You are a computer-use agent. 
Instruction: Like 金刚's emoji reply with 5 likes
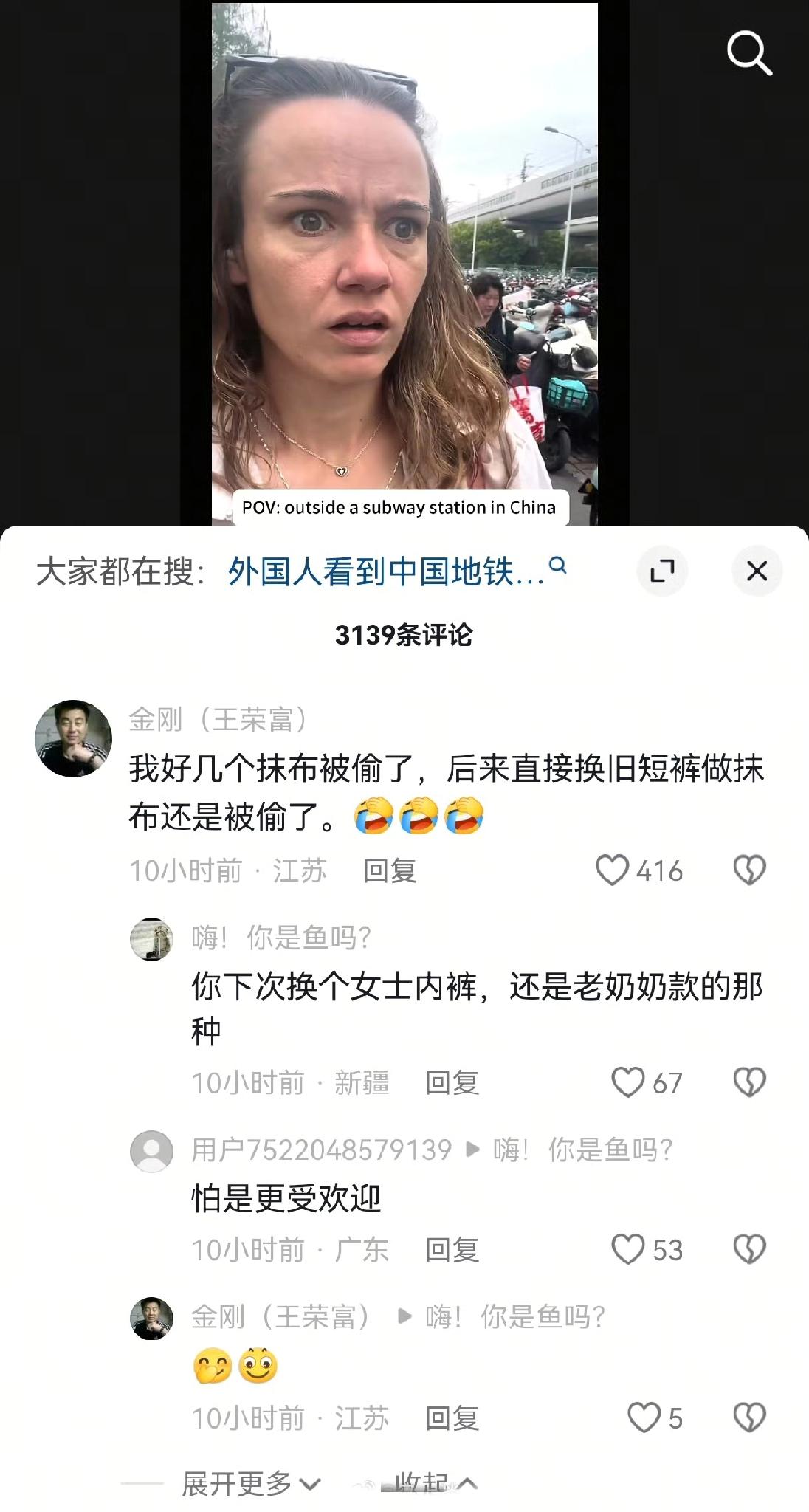pos(641,1417)
